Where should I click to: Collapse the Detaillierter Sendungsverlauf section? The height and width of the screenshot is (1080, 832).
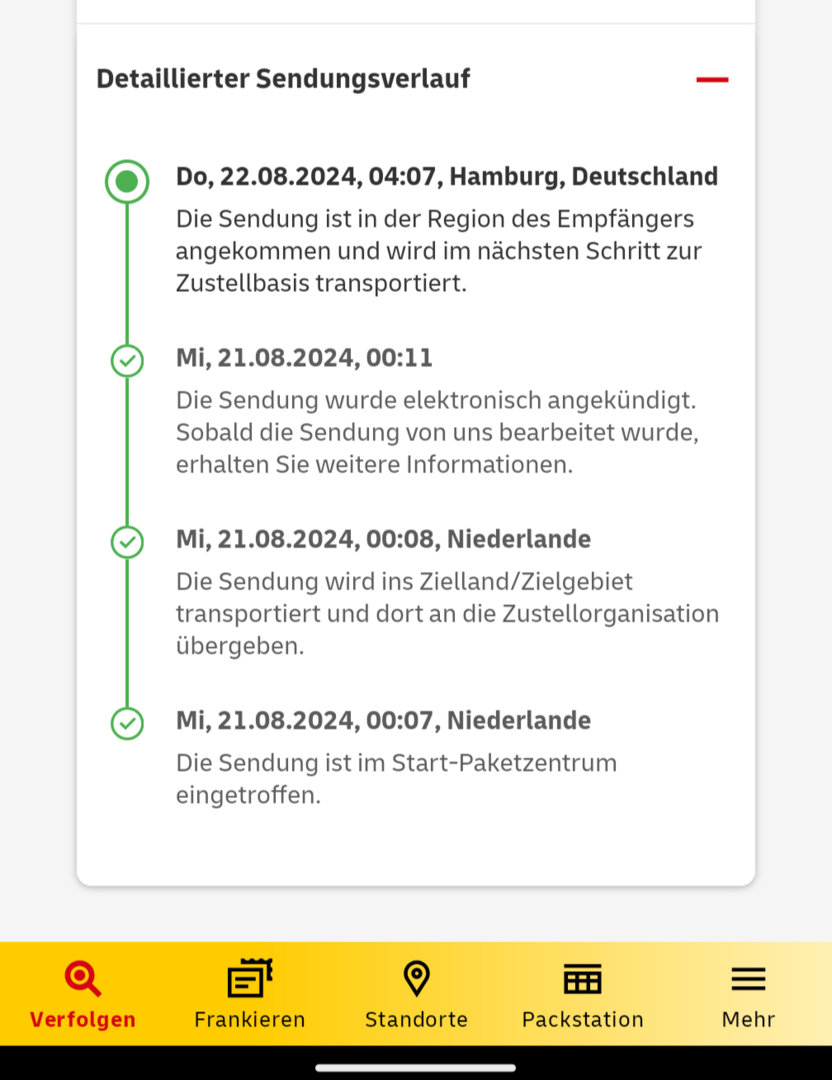click(x=712, y=79)
